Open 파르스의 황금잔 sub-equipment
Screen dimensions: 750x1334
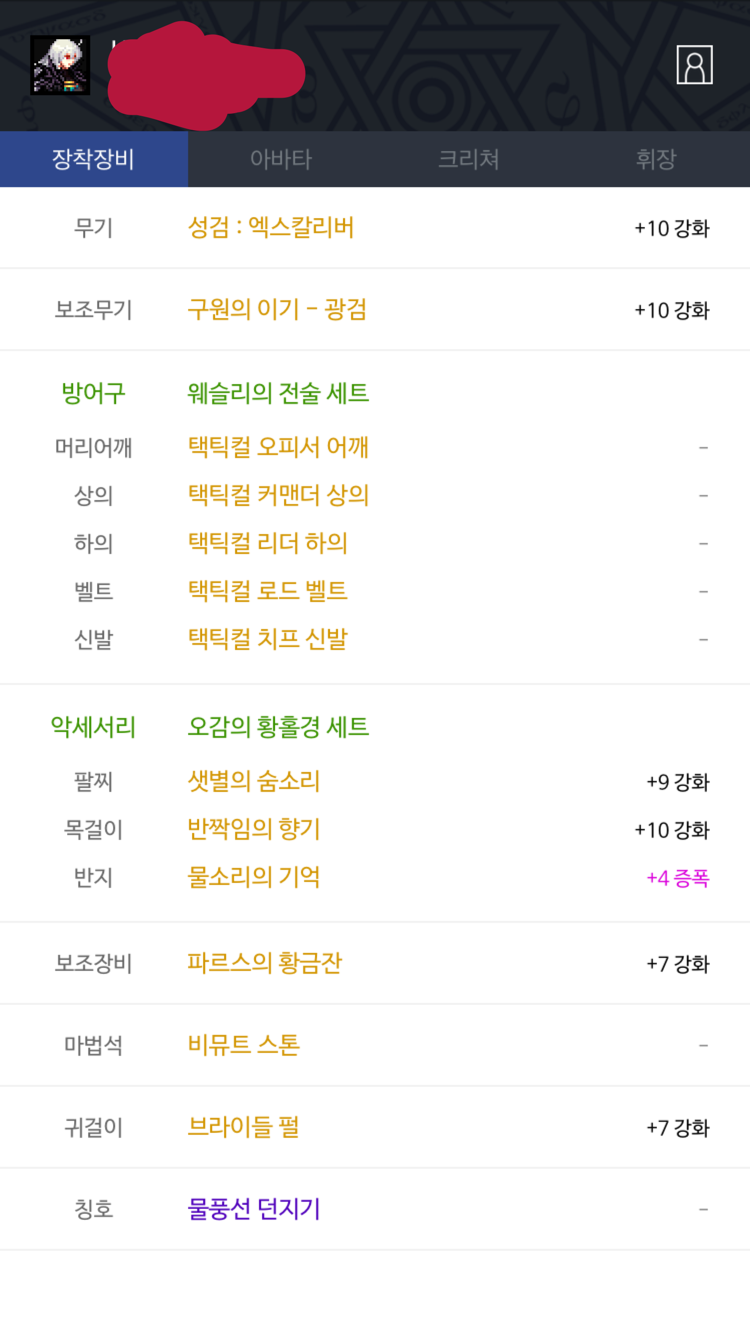tap(265, 963)
